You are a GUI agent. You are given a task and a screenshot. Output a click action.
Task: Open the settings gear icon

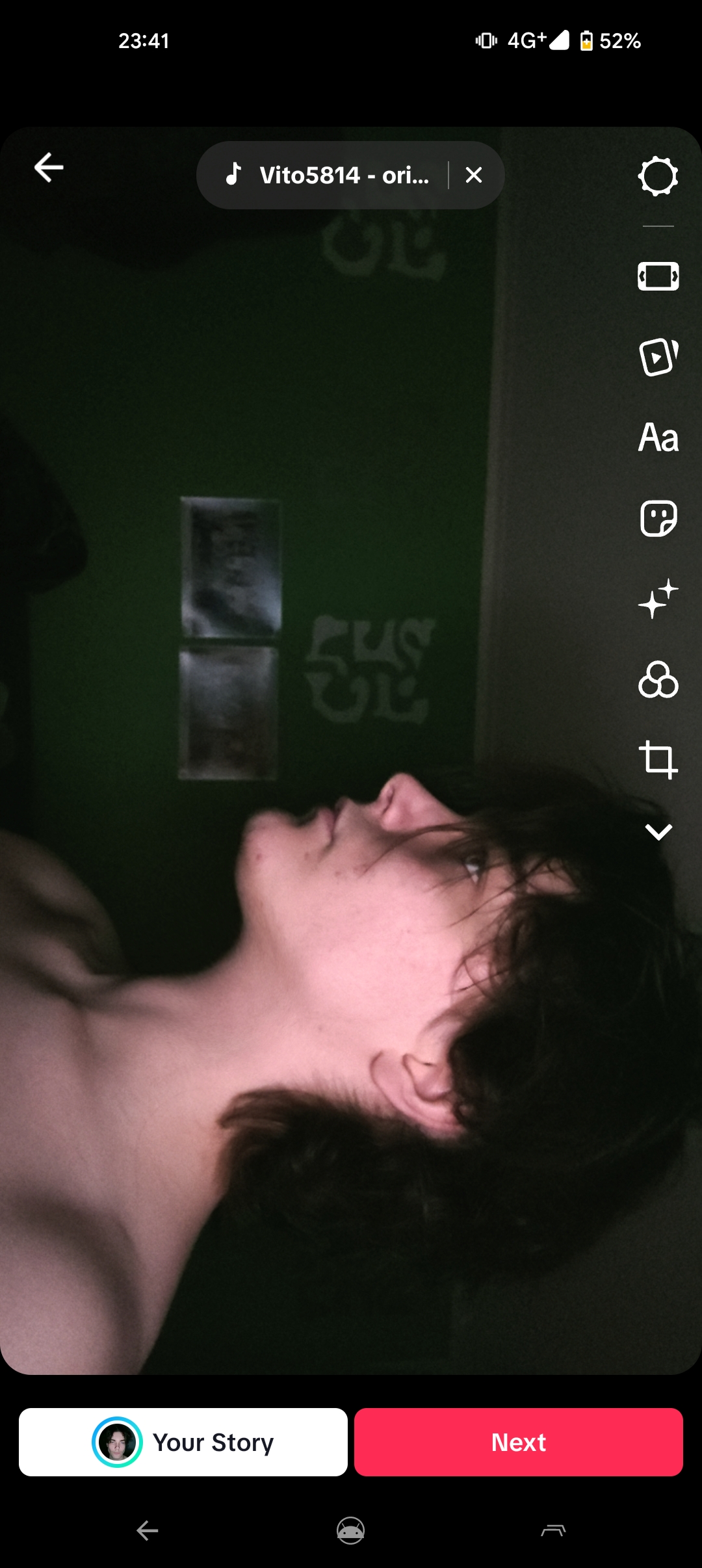pyautogui.click(x=658, y=176)
